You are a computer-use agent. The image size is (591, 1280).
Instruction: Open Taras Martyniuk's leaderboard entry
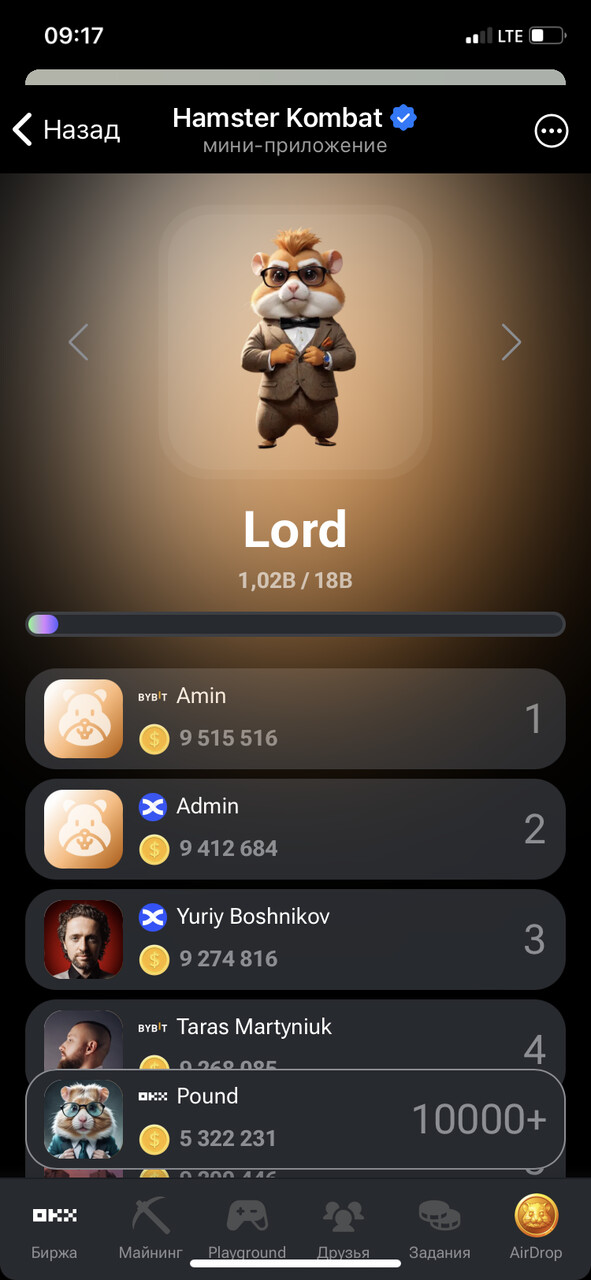click(295, 1034)
